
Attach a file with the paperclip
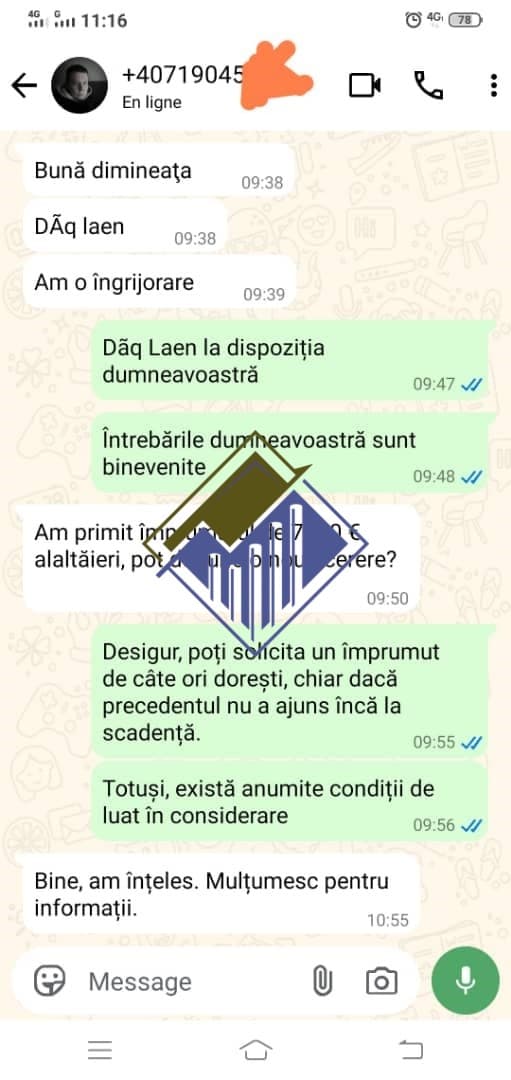coord(322,981)
